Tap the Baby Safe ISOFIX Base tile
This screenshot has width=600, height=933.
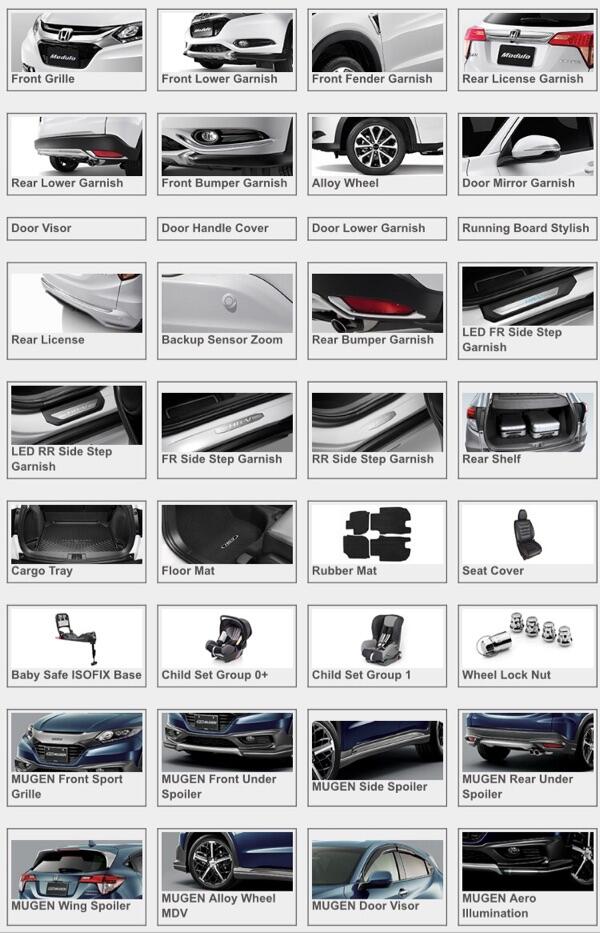coord(76,645)
